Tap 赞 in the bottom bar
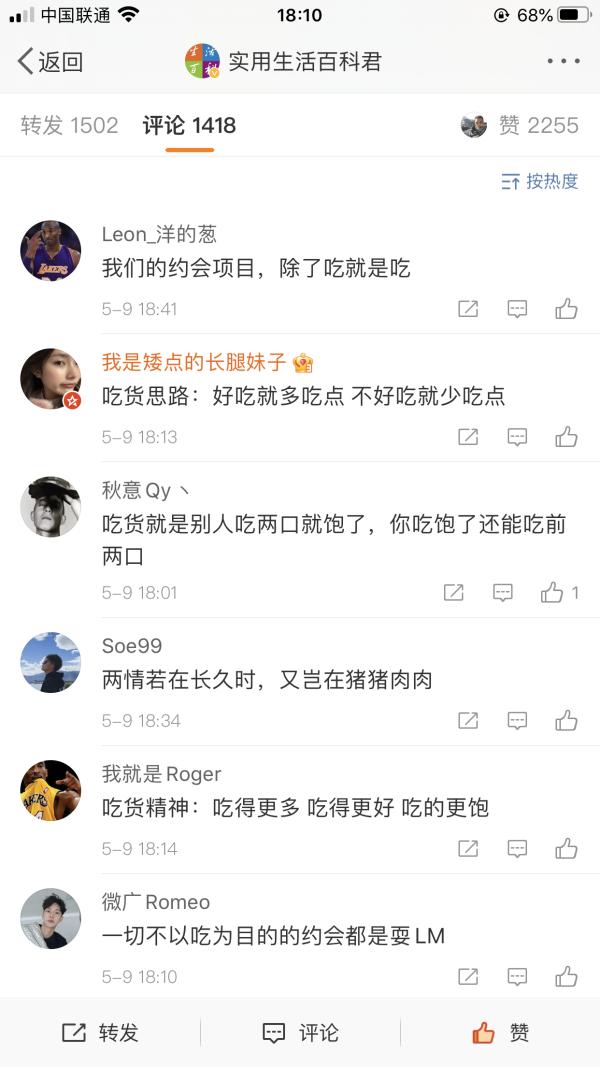Image resolution: width=600 pixels, height=1067 pixels. tap(500, 1033)
